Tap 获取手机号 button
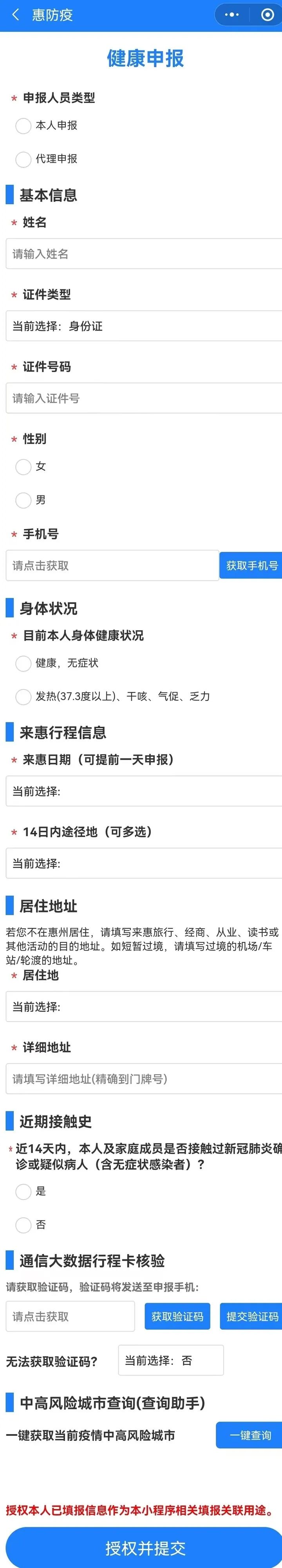This screenshot has height=1568, width=282. 251,565
